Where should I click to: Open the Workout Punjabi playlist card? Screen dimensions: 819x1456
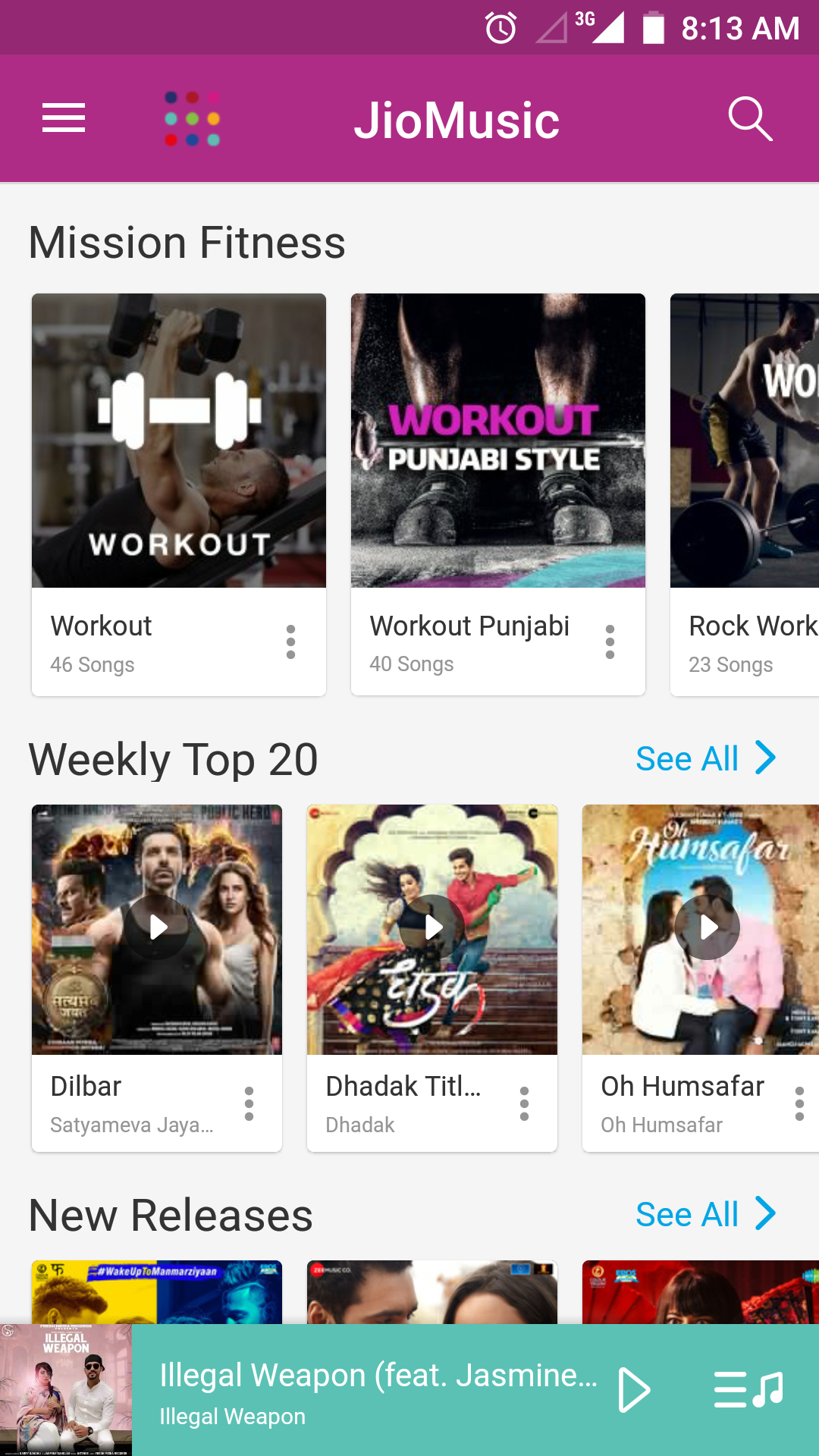[498, 441]
